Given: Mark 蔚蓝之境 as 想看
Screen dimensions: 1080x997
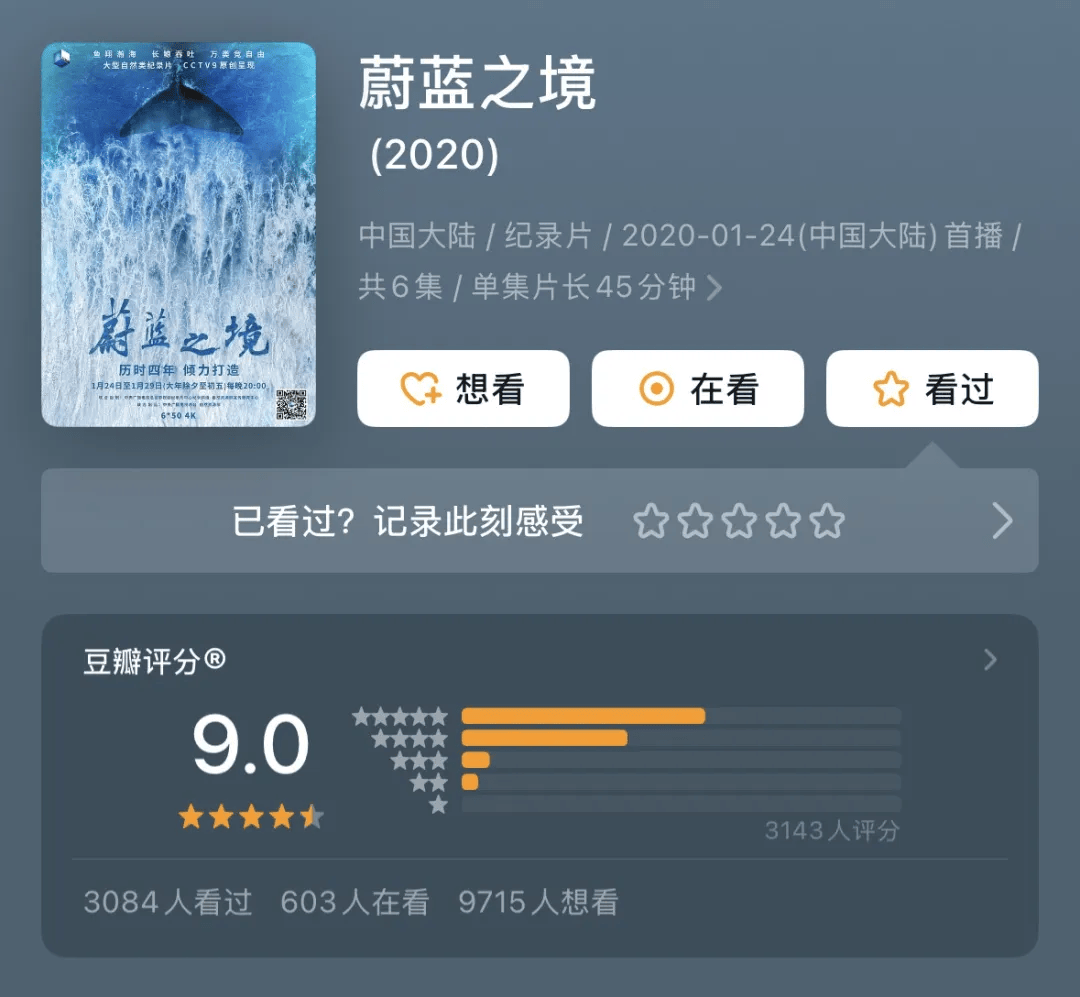Looking at the screenshot, I should pos(463,389).
